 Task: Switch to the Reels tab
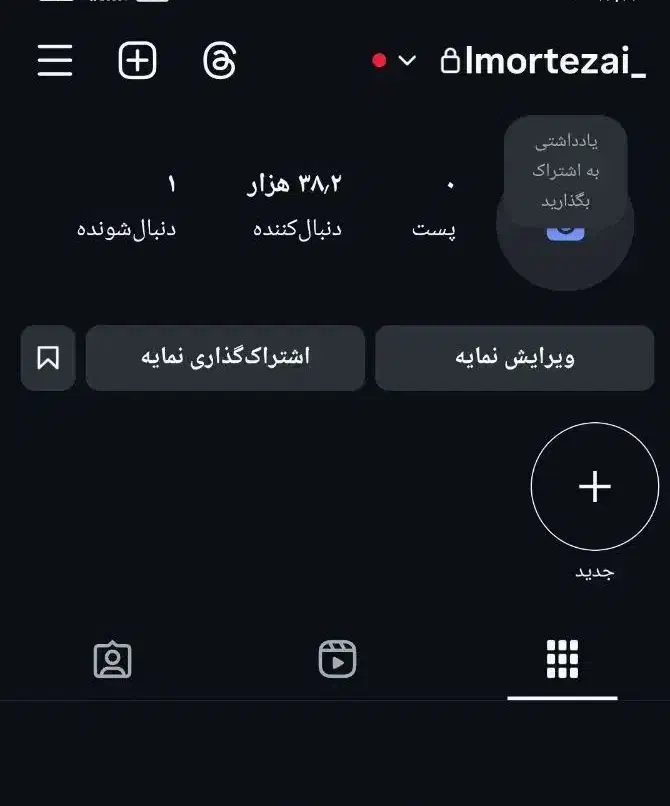pyautogui.click(x=337, y=659)
